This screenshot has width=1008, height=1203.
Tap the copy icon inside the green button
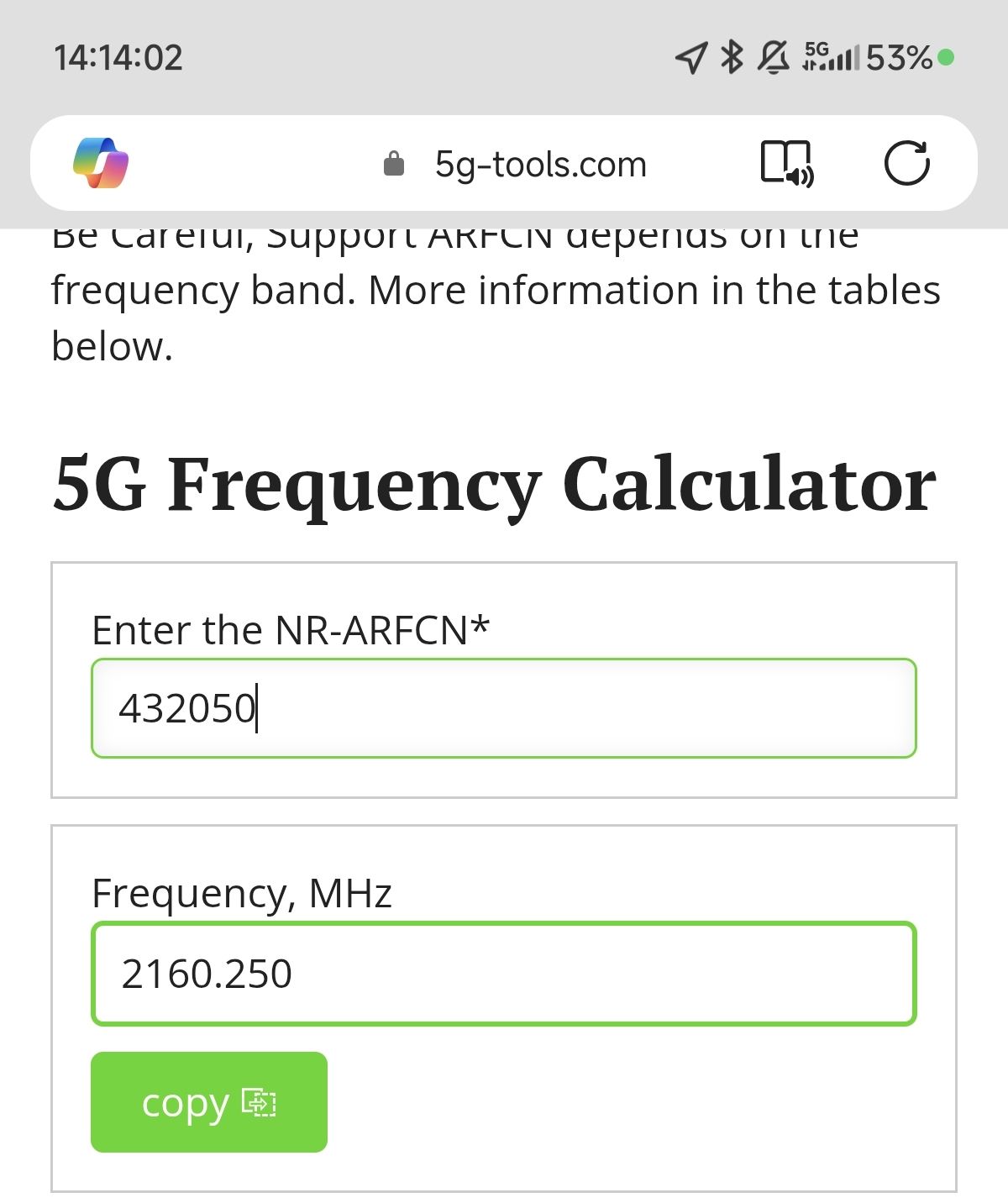[x=258, y=1103]
